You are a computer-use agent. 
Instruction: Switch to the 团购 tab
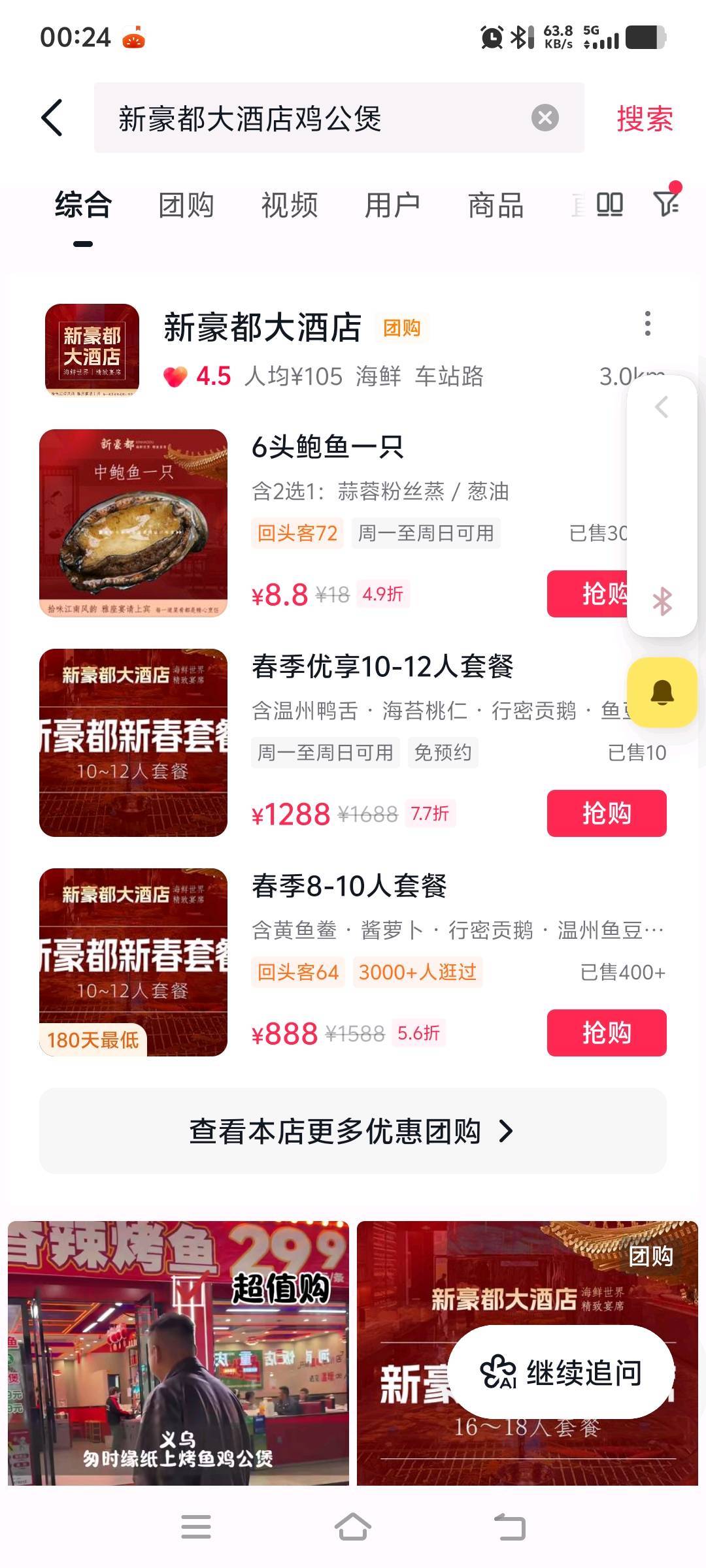[x=186, y=205]
